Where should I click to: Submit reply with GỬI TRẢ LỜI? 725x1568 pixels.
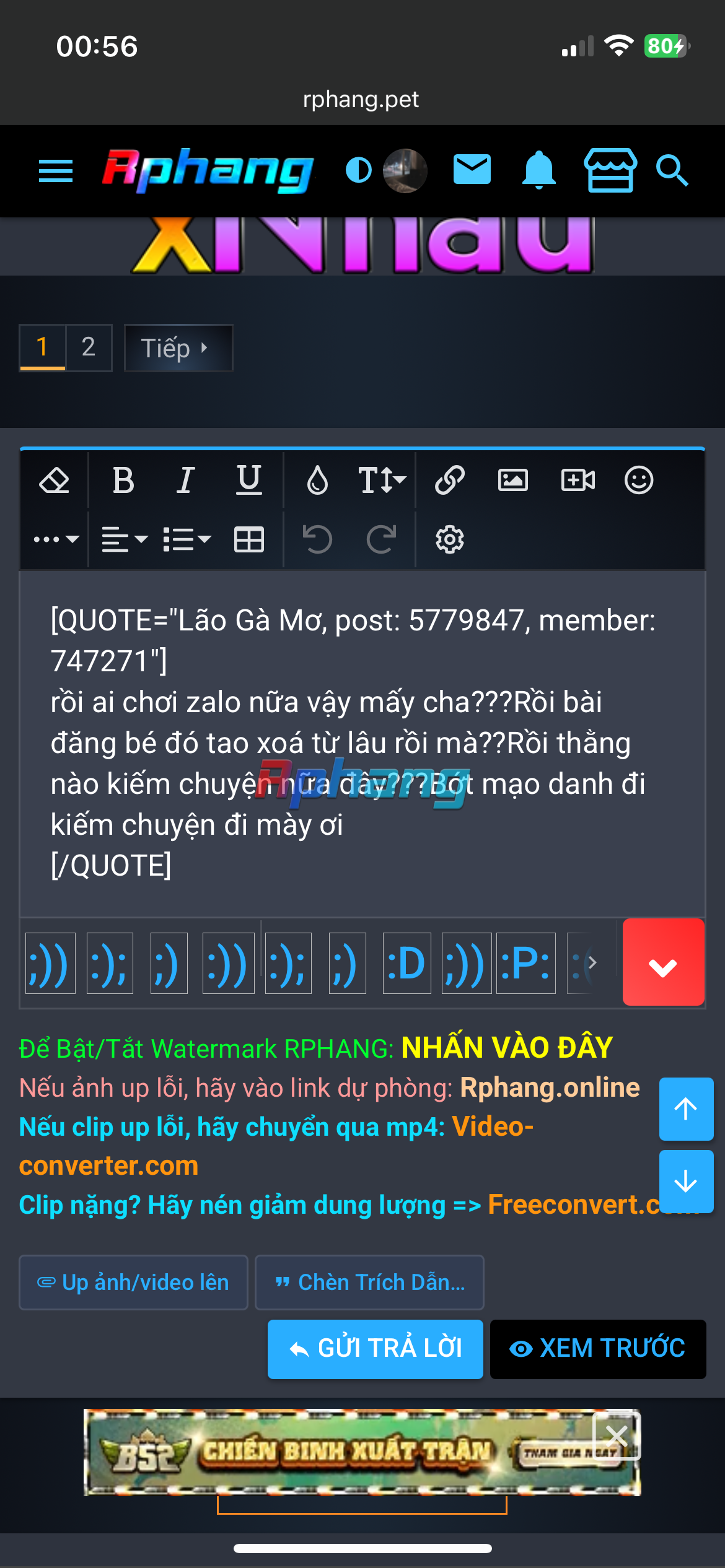[x=376, y=1349]
